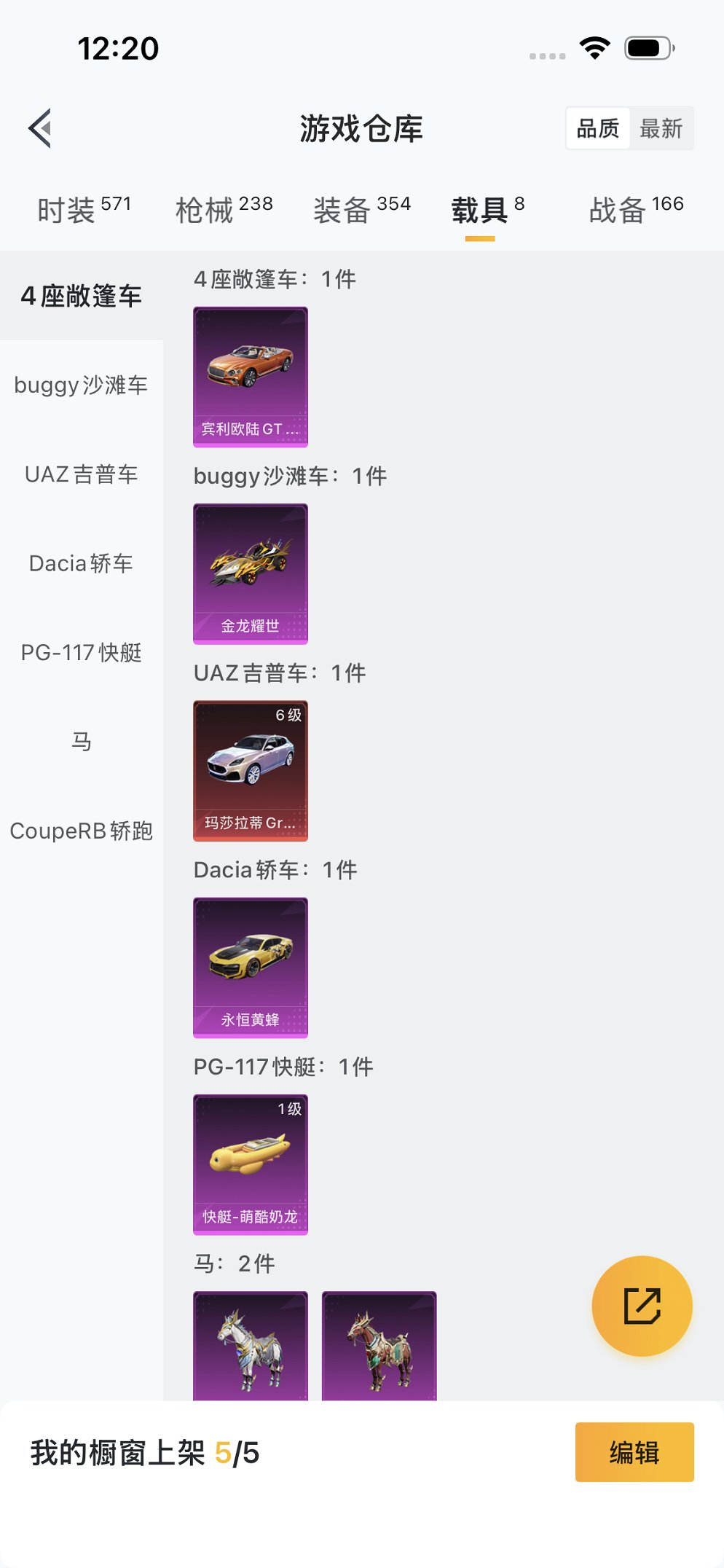Select the 4座敞篷车 sidebar category

pyautogui.click(x=82, y=296)
